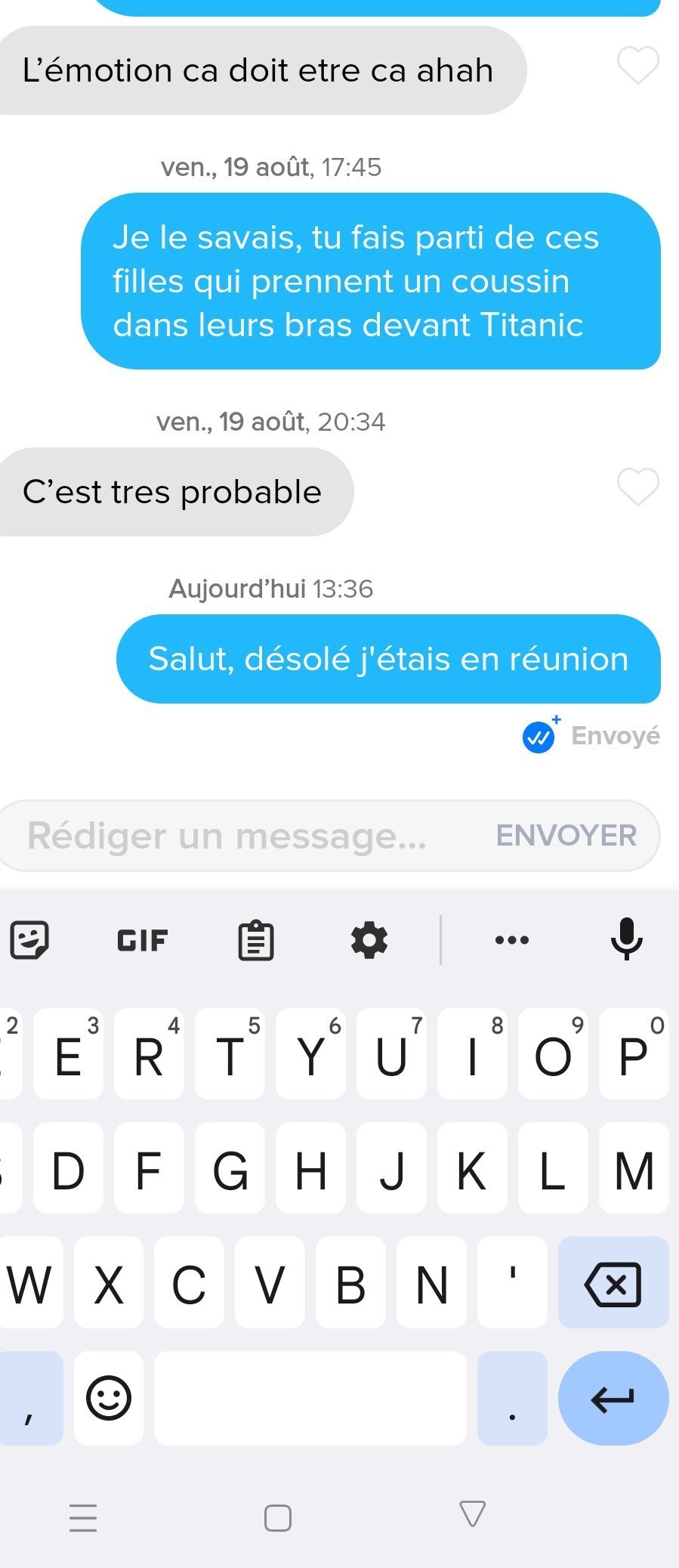Open the keyboard clipboard
This screenshot has height=1568, width=679.
(256, 940)
